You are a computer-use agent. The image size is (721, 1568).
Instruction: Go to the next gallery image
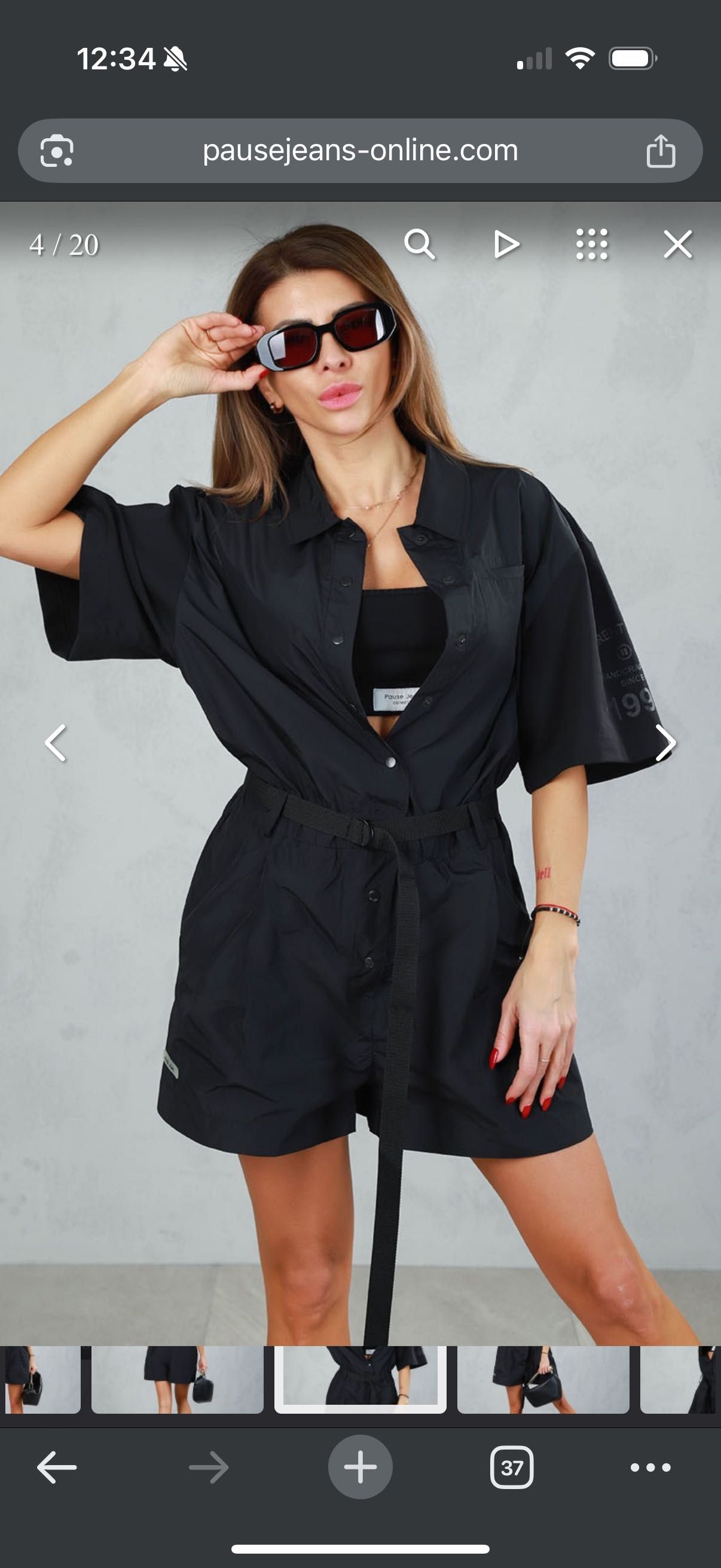point(665,743)
